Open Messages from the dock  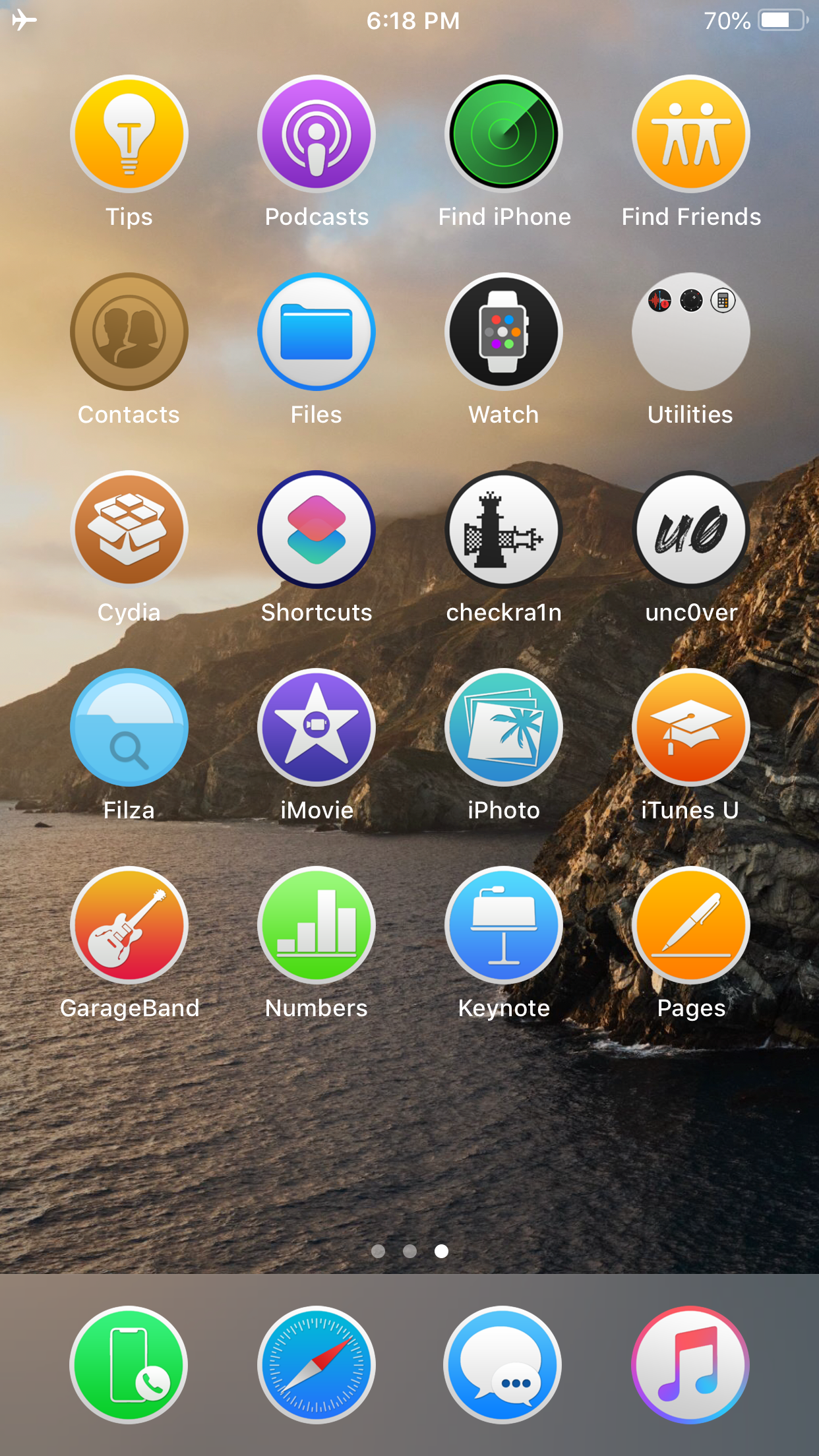click(502, 1364)
